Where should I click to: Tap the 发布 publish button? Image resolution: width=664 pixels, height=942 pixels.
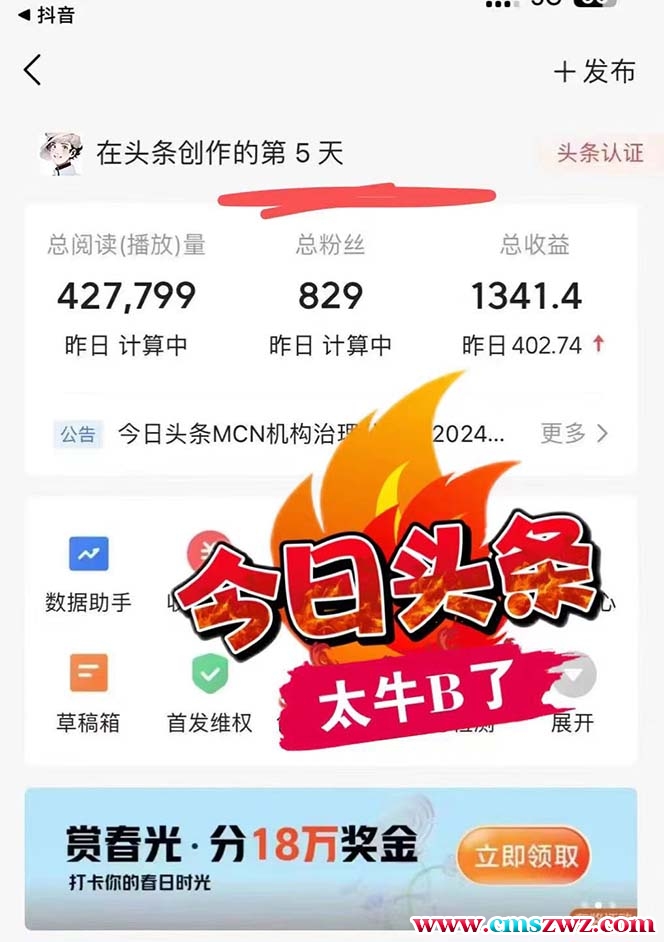coord(595,72)
